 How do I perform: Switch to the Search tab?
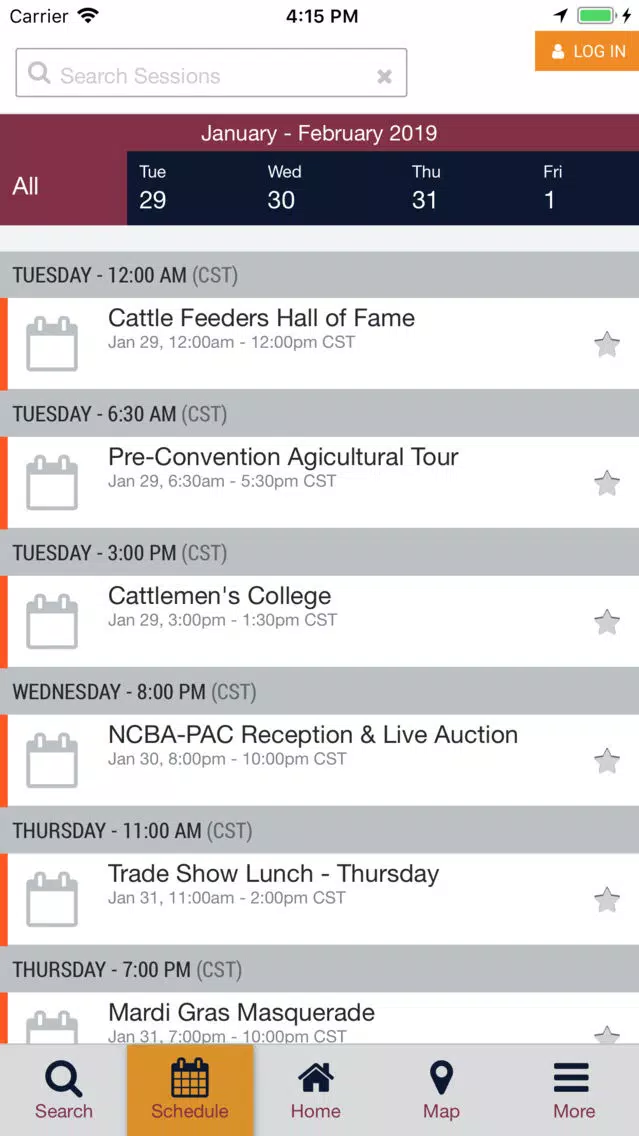tap(64, 1090)
